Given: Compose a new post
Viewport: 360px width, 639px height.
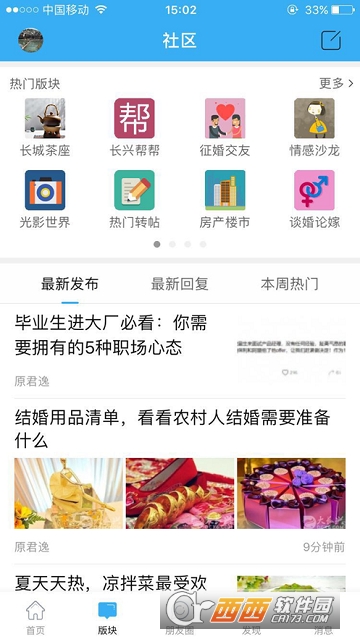Looking at the screenshot, I should pyautogui.click(x=331, y=40).
